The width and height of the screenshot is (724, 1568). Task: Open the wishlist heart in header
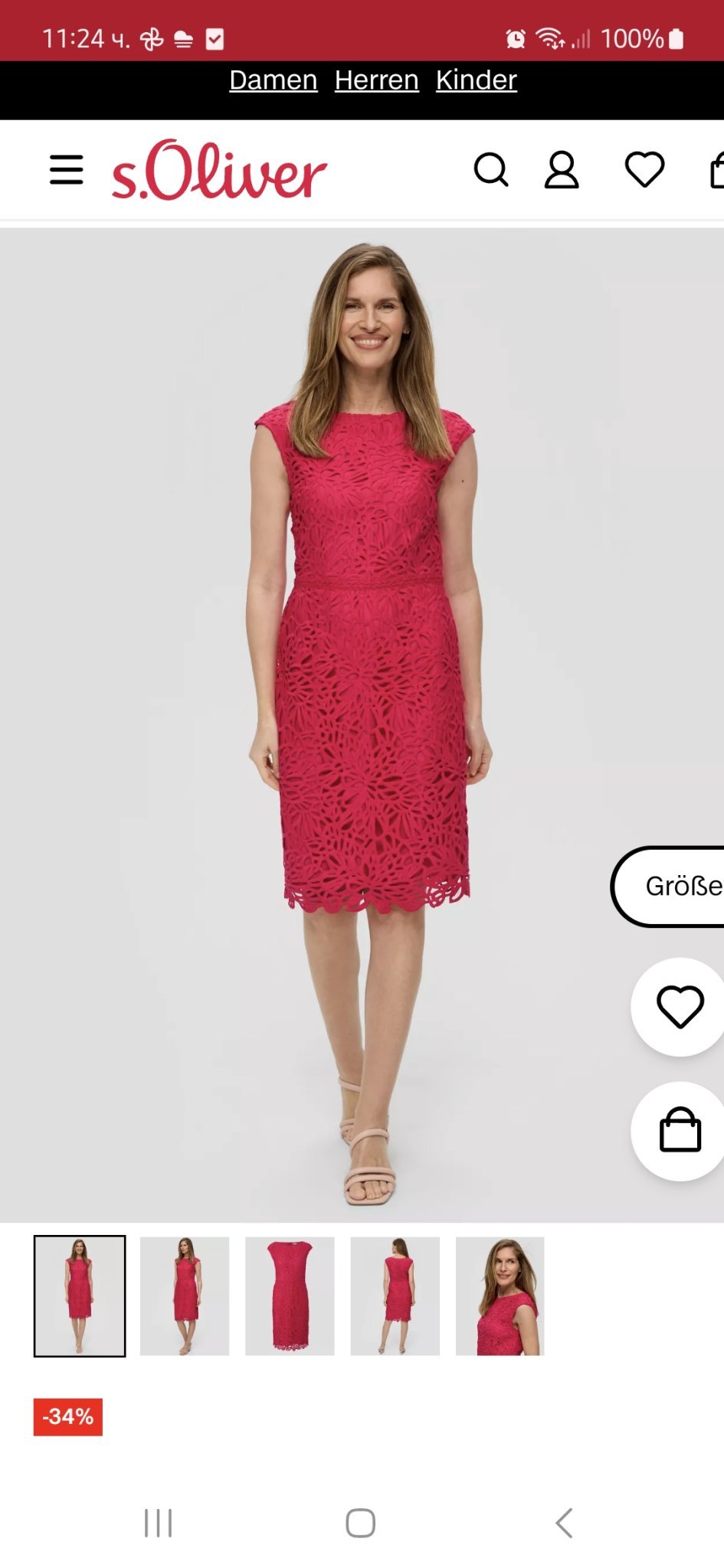(644, 169)
